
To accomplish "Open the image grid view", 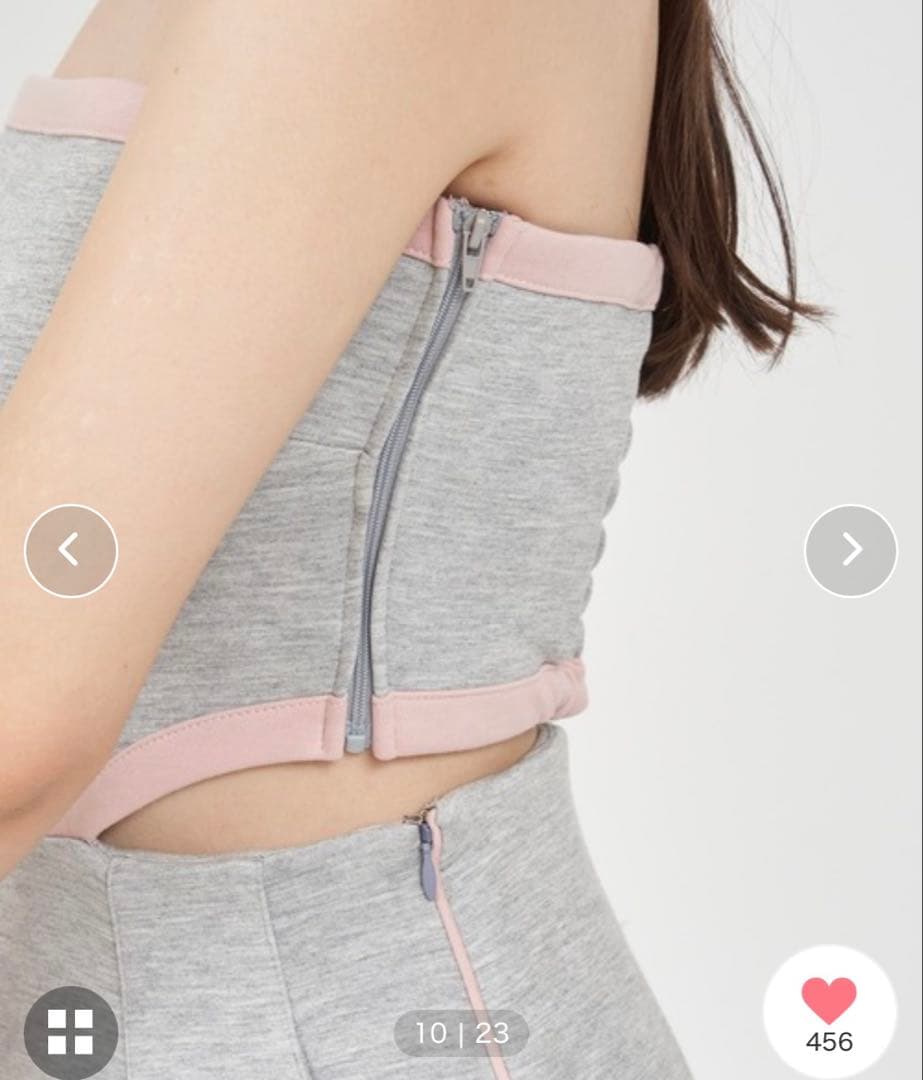I will [x=70, y=1031].
